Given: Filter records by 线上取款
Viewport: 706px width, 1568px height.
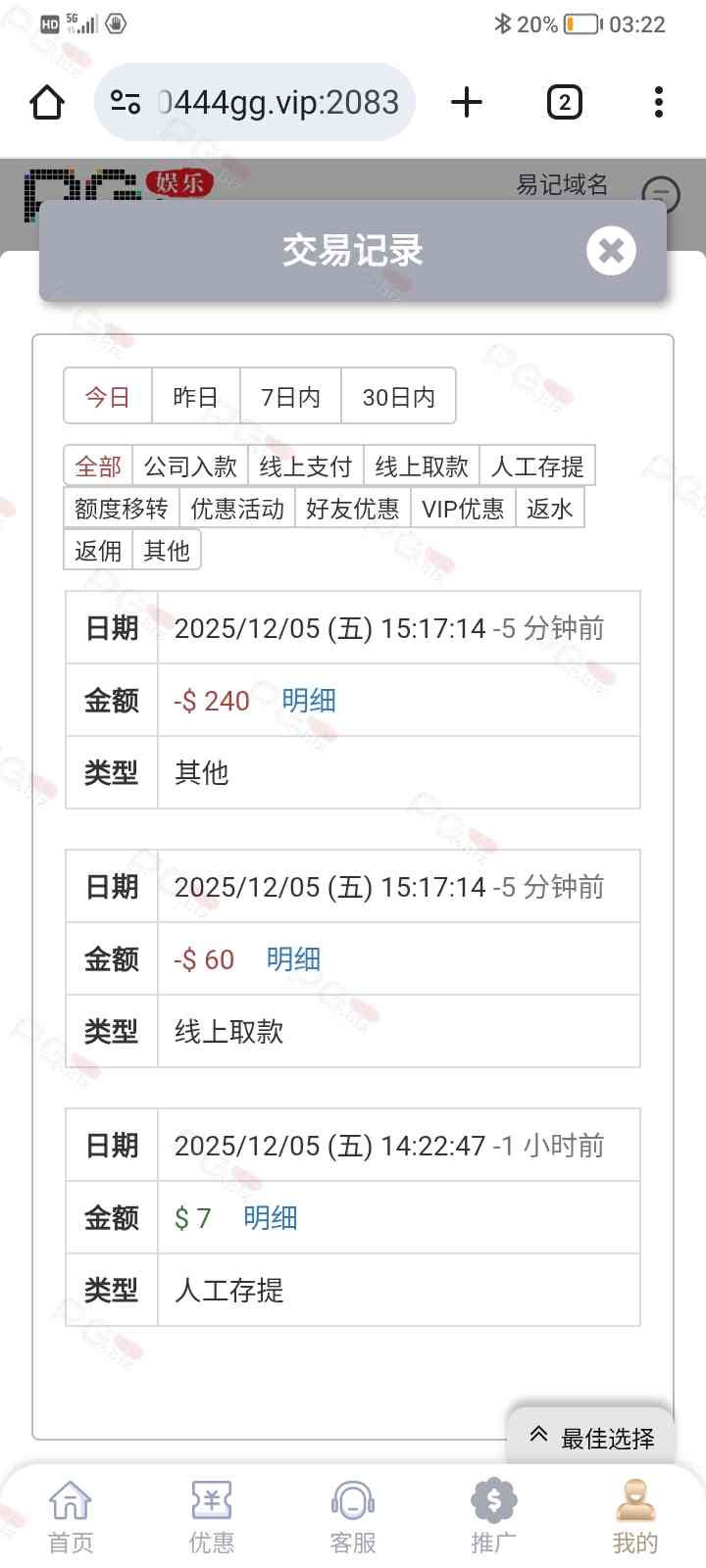Looking at the screenshot, I should pos(422,466).
